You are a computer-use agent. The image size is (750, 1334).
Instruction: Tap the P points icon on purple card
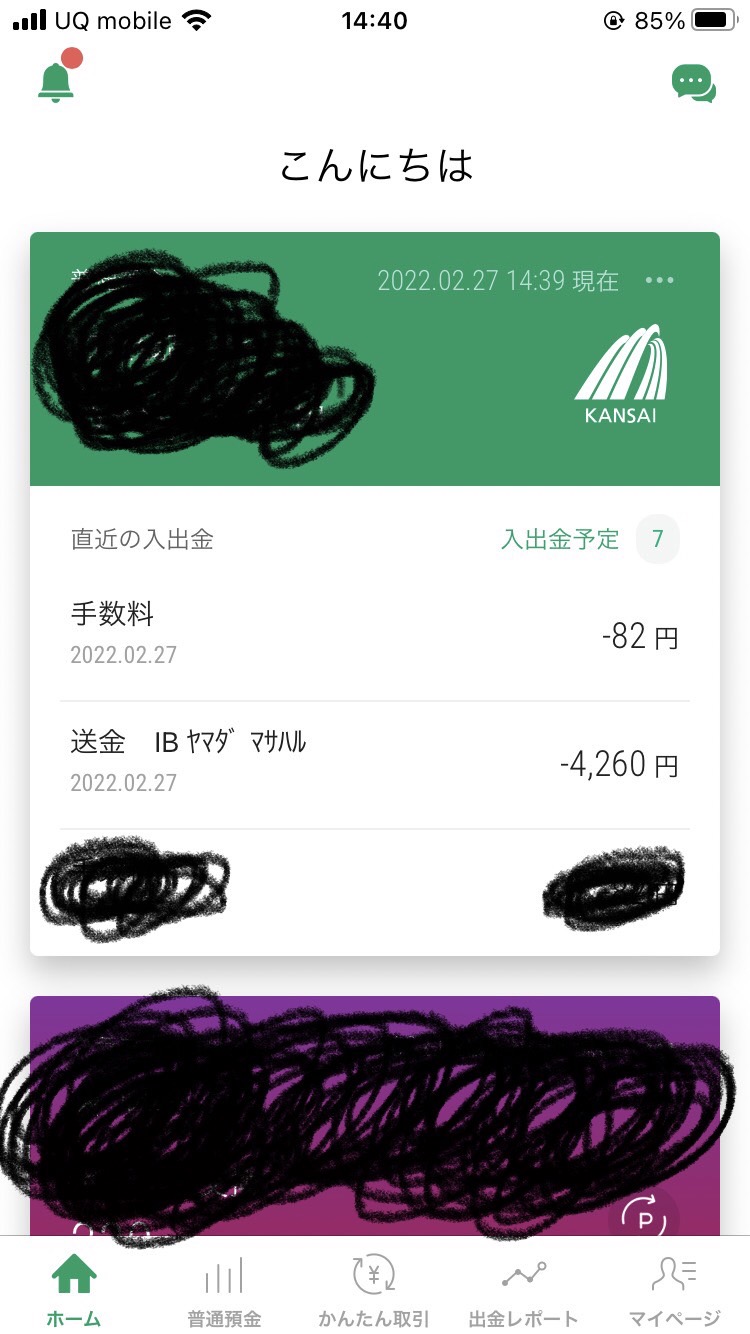tap(644, 1217)
